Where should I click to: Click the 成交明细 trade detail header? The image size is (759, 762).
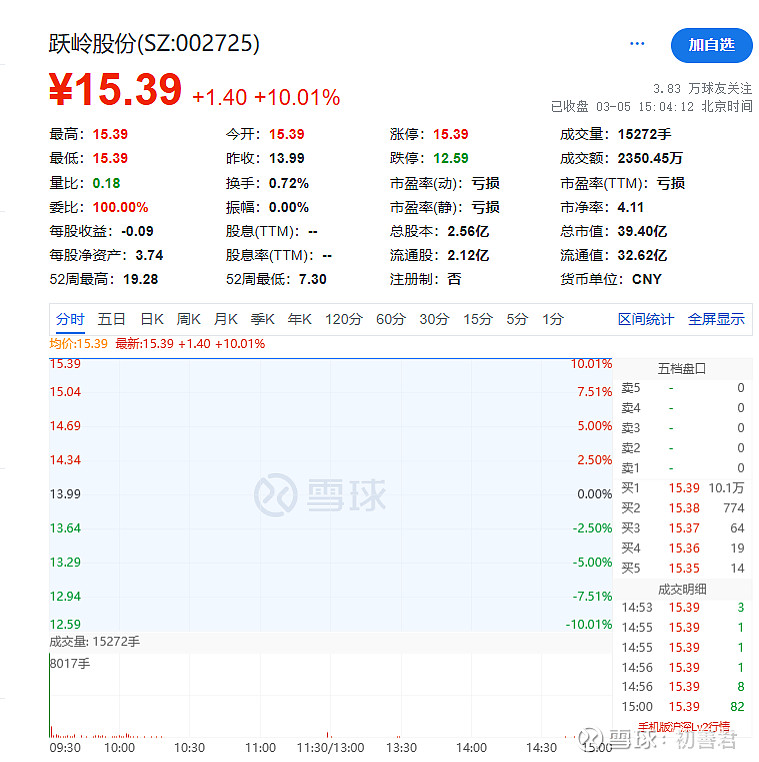[x=683, y=589]
